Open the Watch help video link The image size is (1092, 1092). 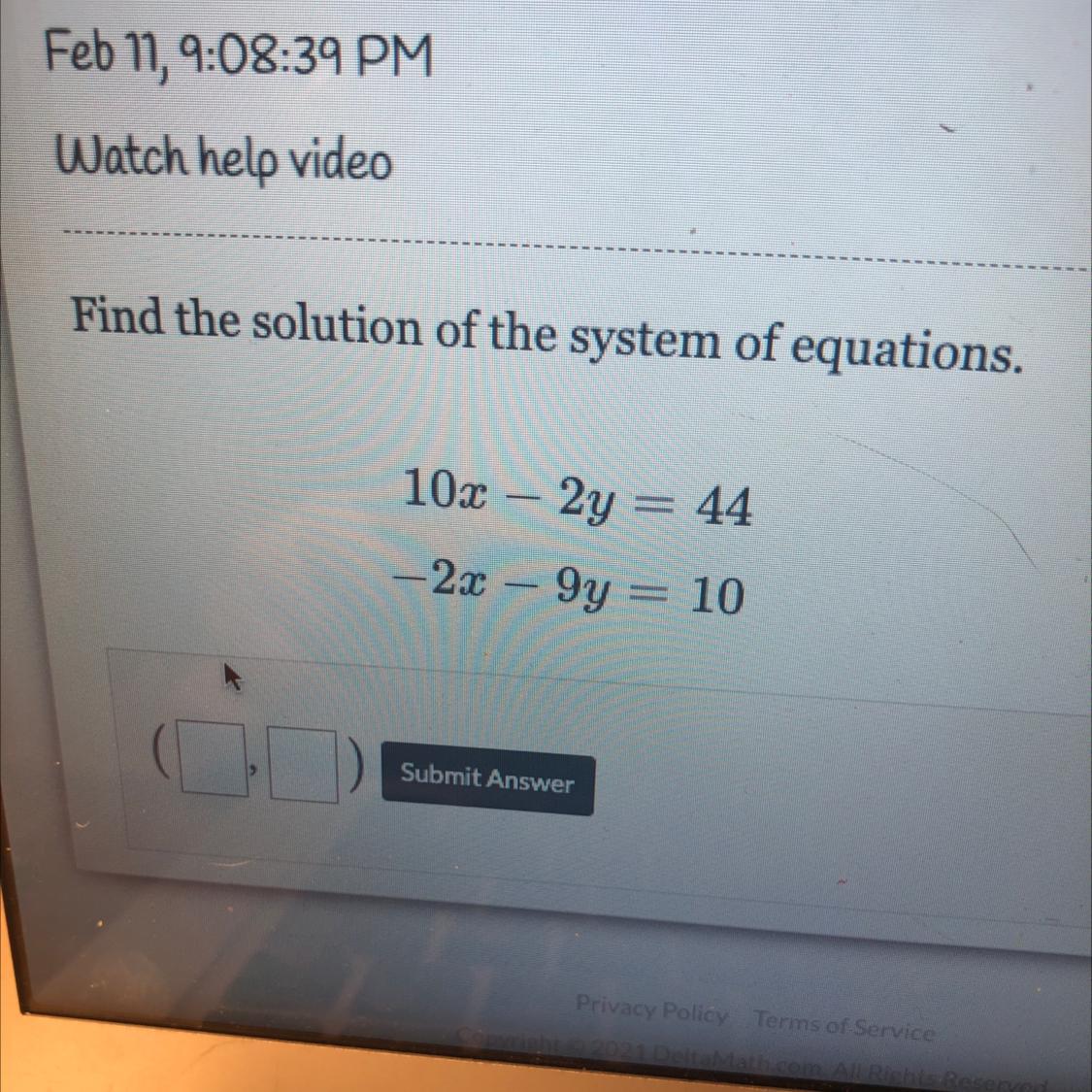pos(224,158)
